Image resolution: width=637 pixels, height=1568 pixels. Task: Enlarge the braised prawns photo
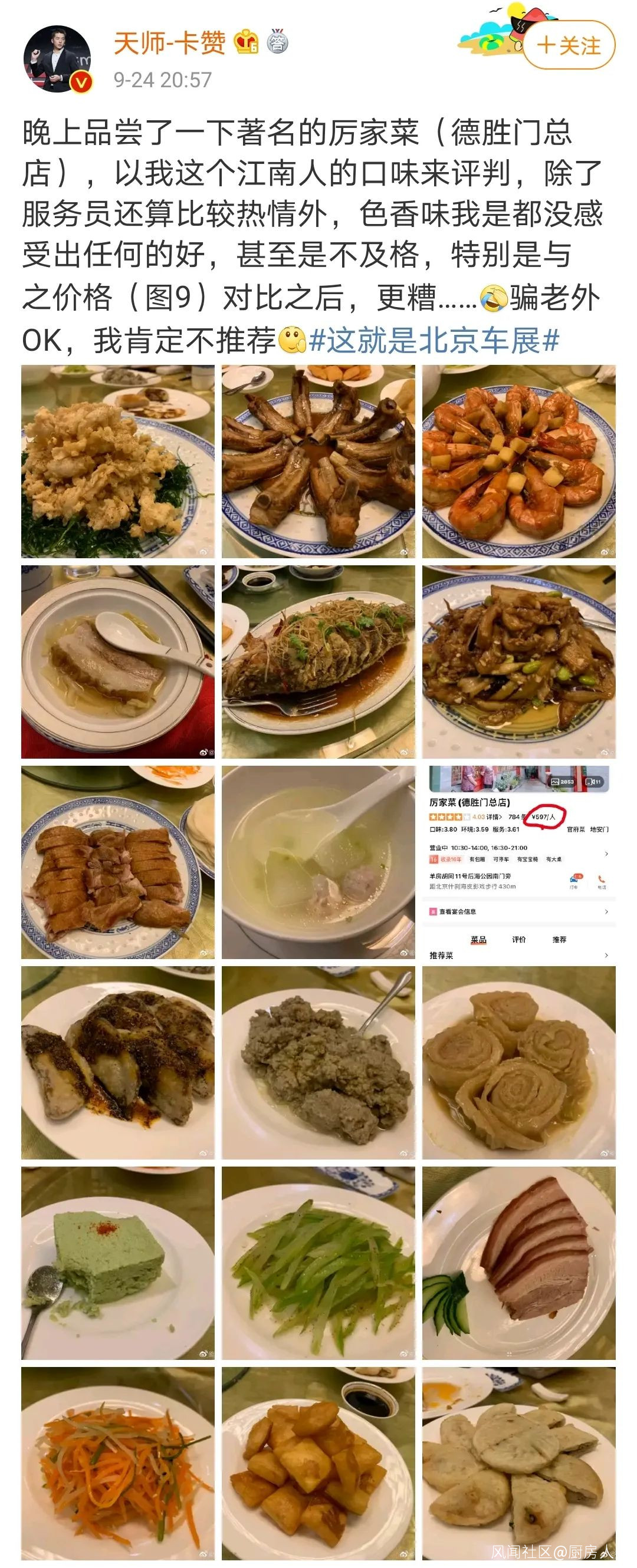tap(519, 462)
